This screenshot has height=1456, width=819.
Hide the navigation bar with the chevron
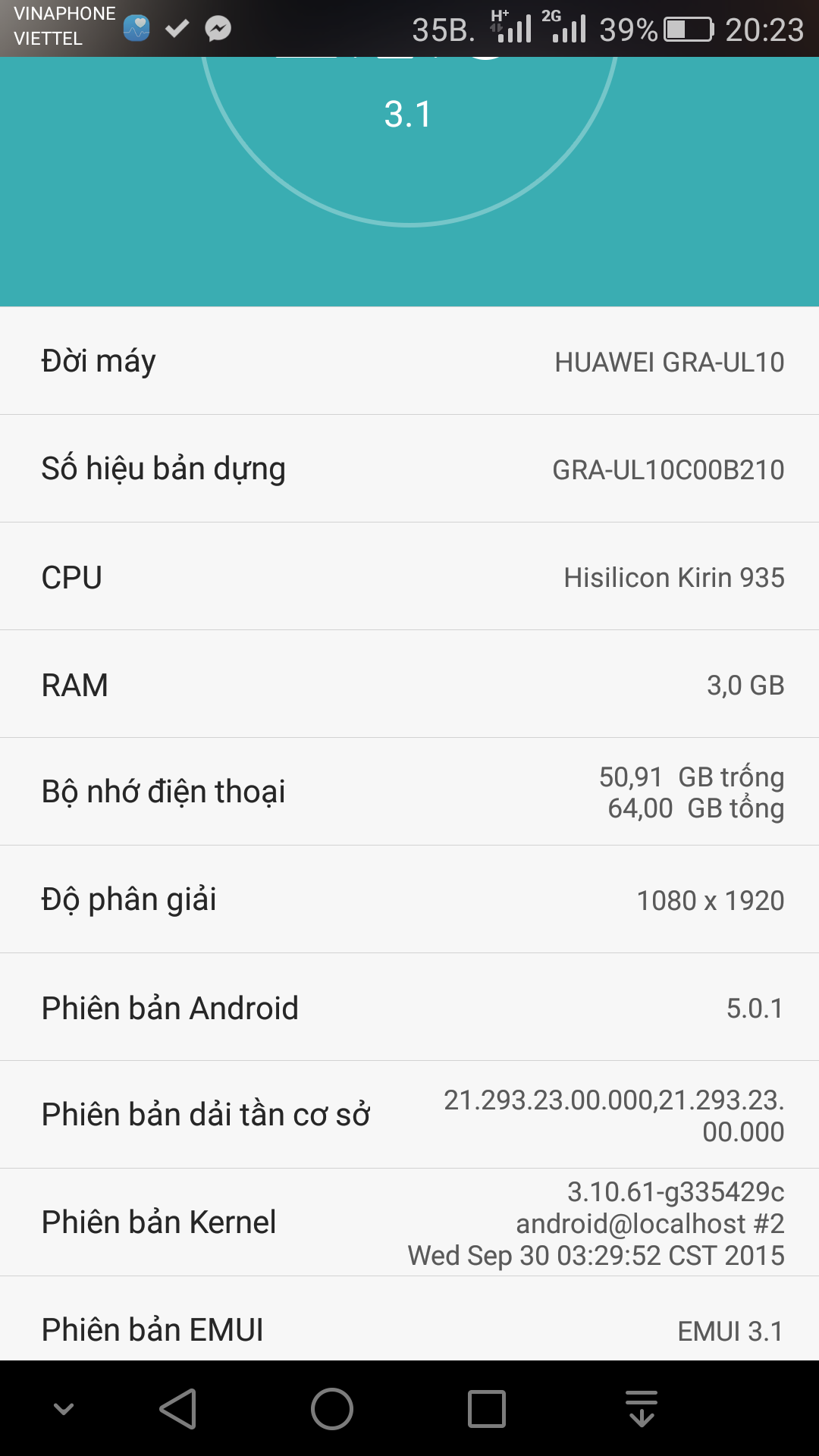tap(64, 1409)
